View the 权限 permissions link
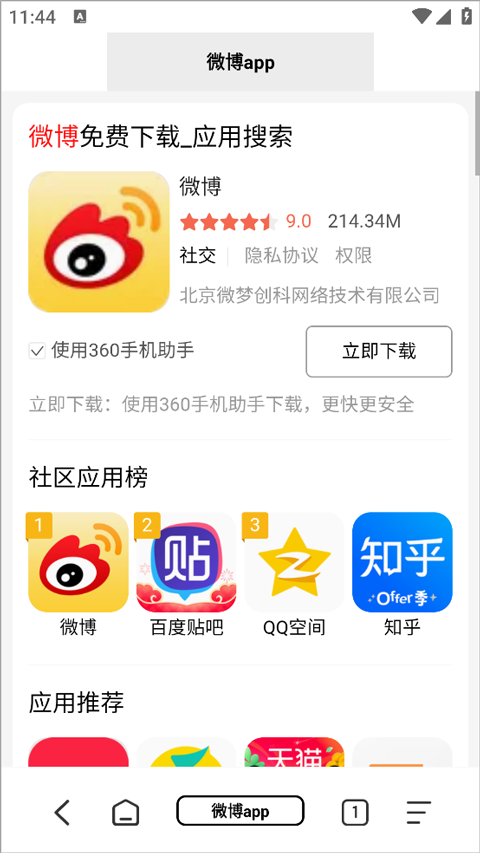The image size is (480, 853). (354, 255)
